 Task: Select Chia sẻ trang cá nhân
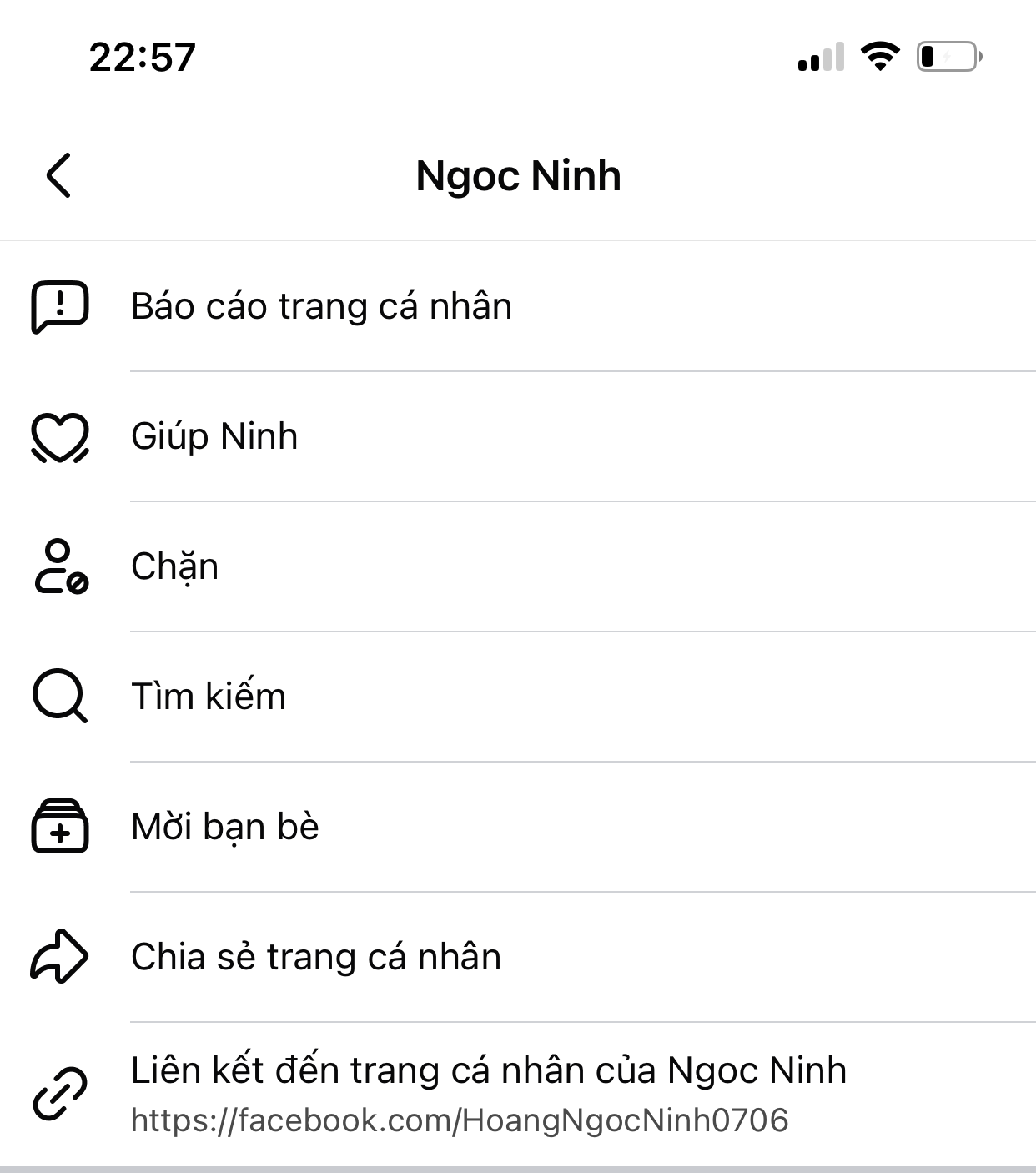coord(316,957)
